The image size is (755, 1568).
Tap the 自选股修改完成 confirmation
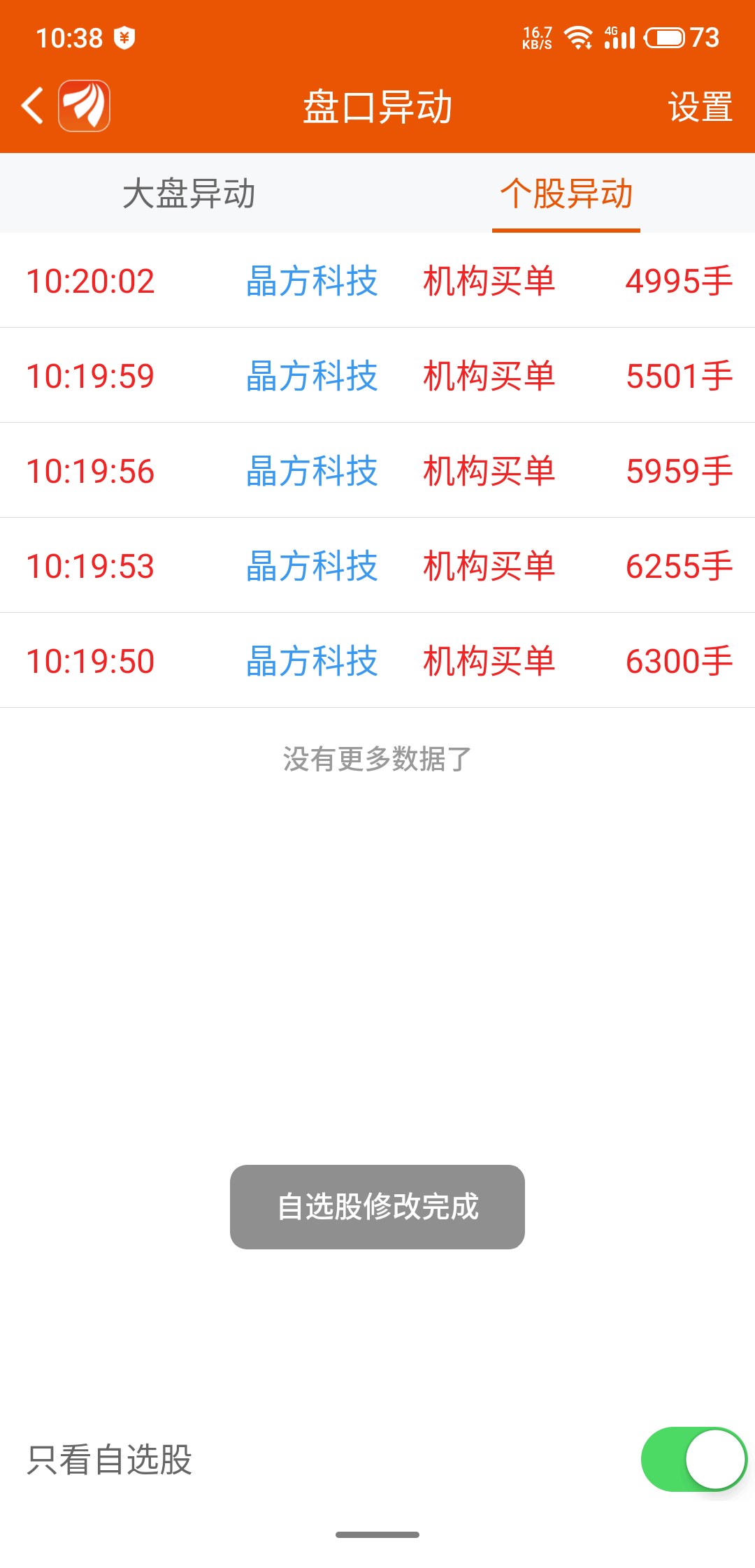coord(377,1208)
